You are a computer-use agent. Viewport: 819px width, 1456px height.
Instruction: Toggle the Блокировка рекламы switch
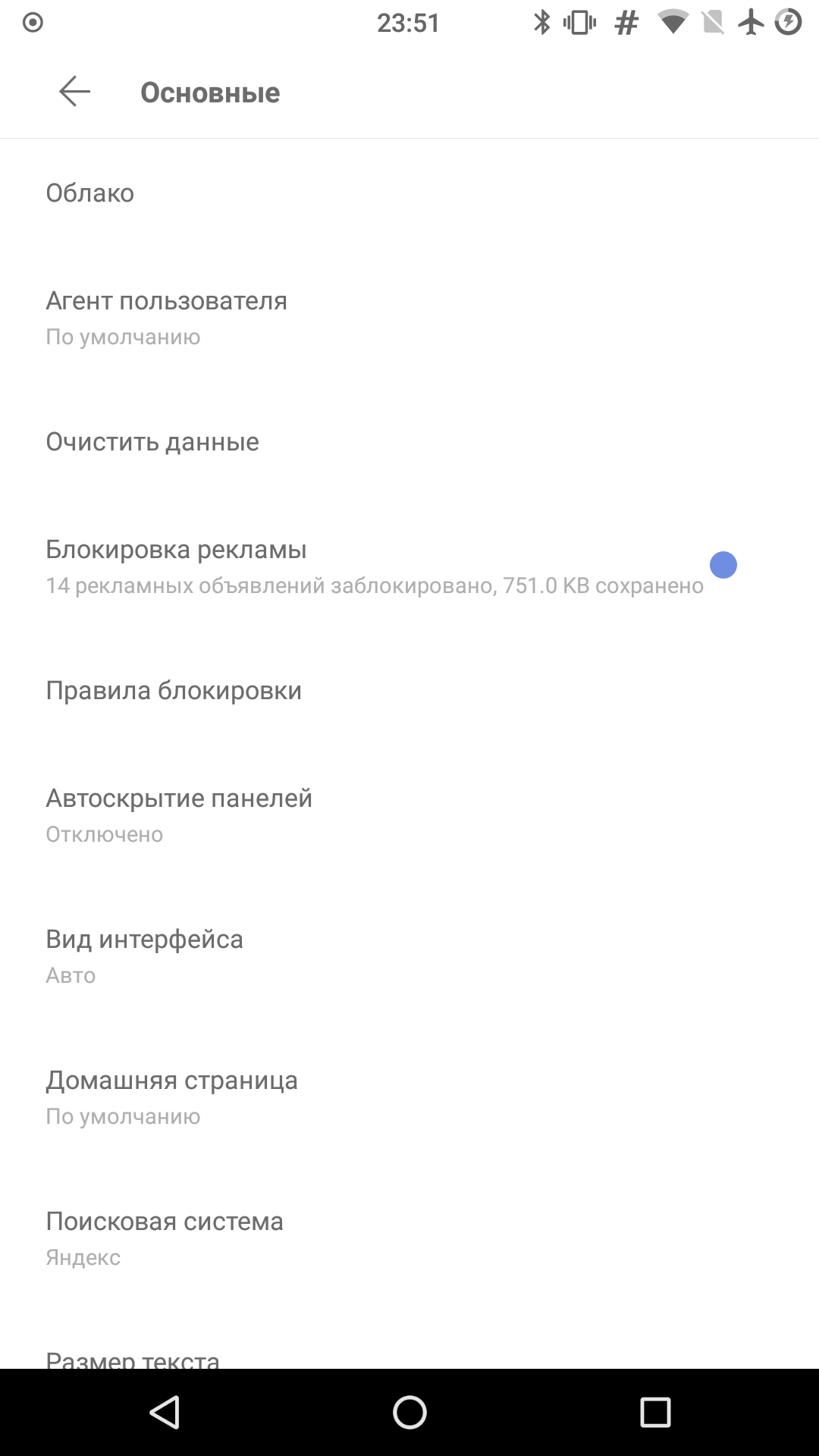pyautogui.click(x=723, y=565)
